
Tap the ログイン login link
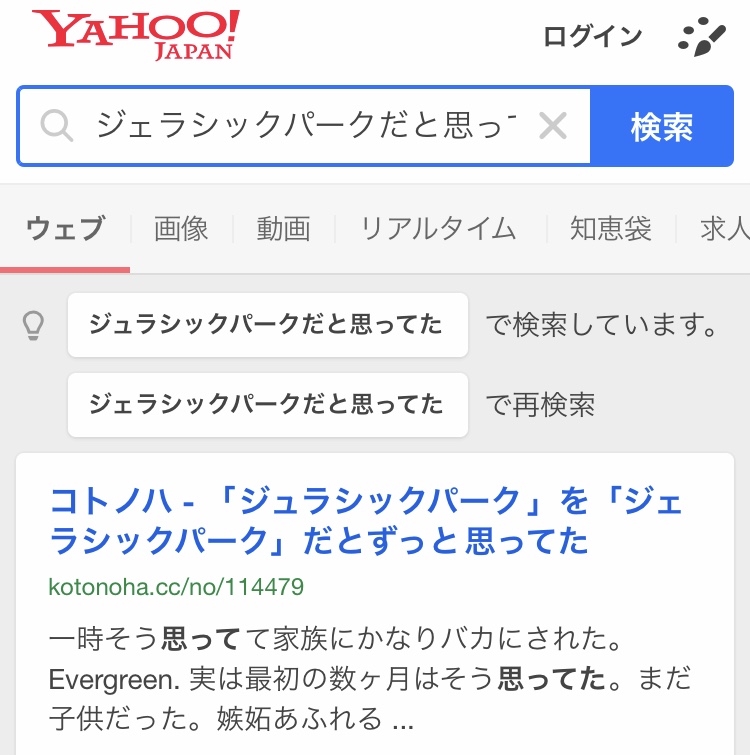coord(592,37)
